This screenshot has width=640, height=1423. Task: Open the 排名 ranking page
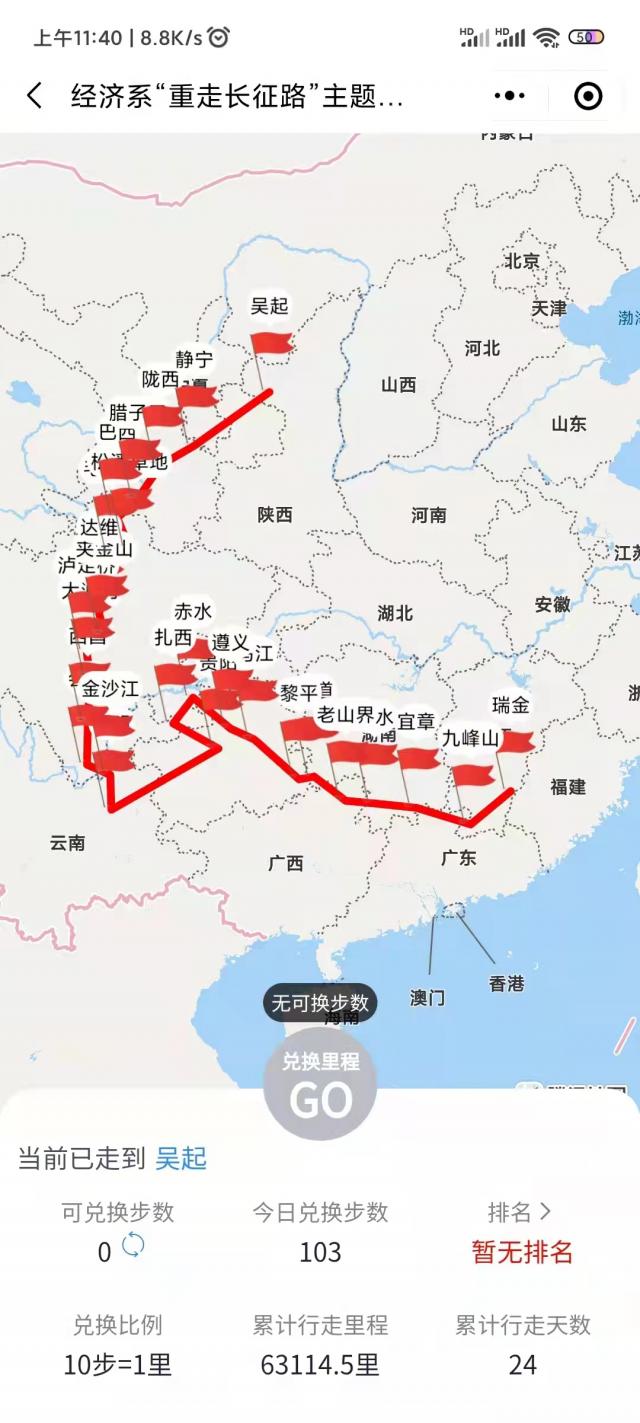click(520, 1212)
